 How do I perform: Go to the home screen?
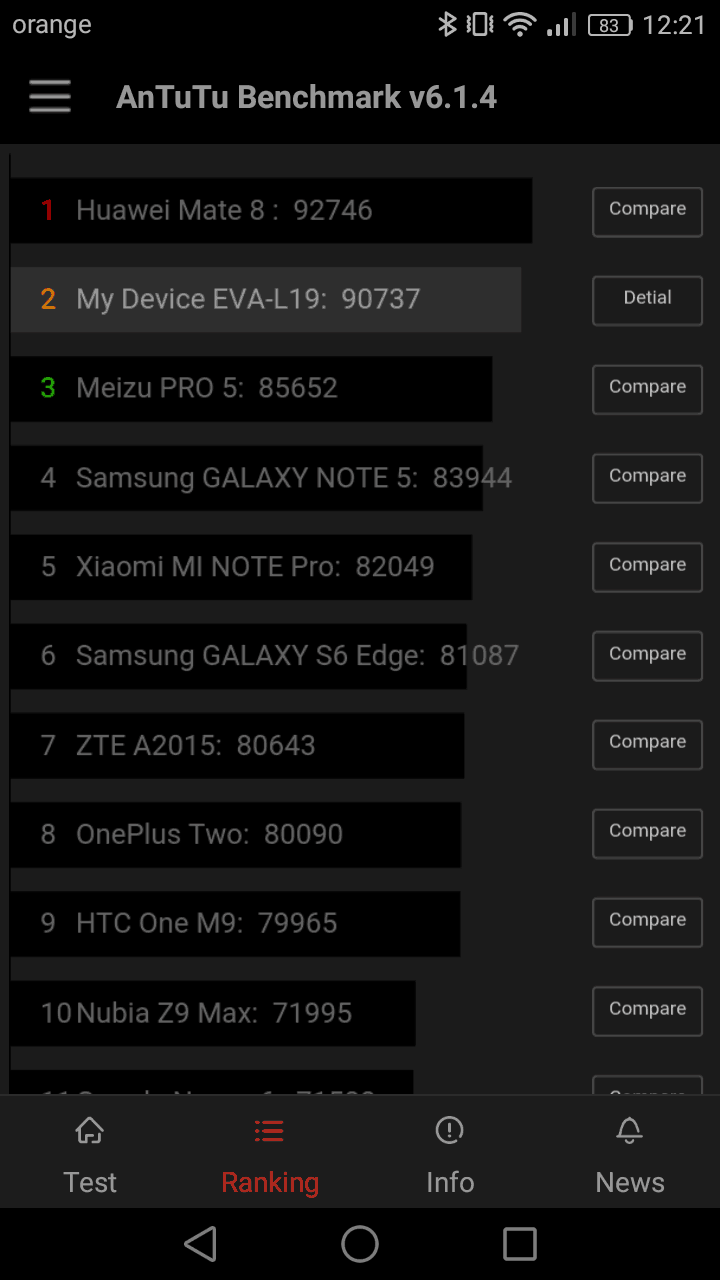pos(360,1244)
